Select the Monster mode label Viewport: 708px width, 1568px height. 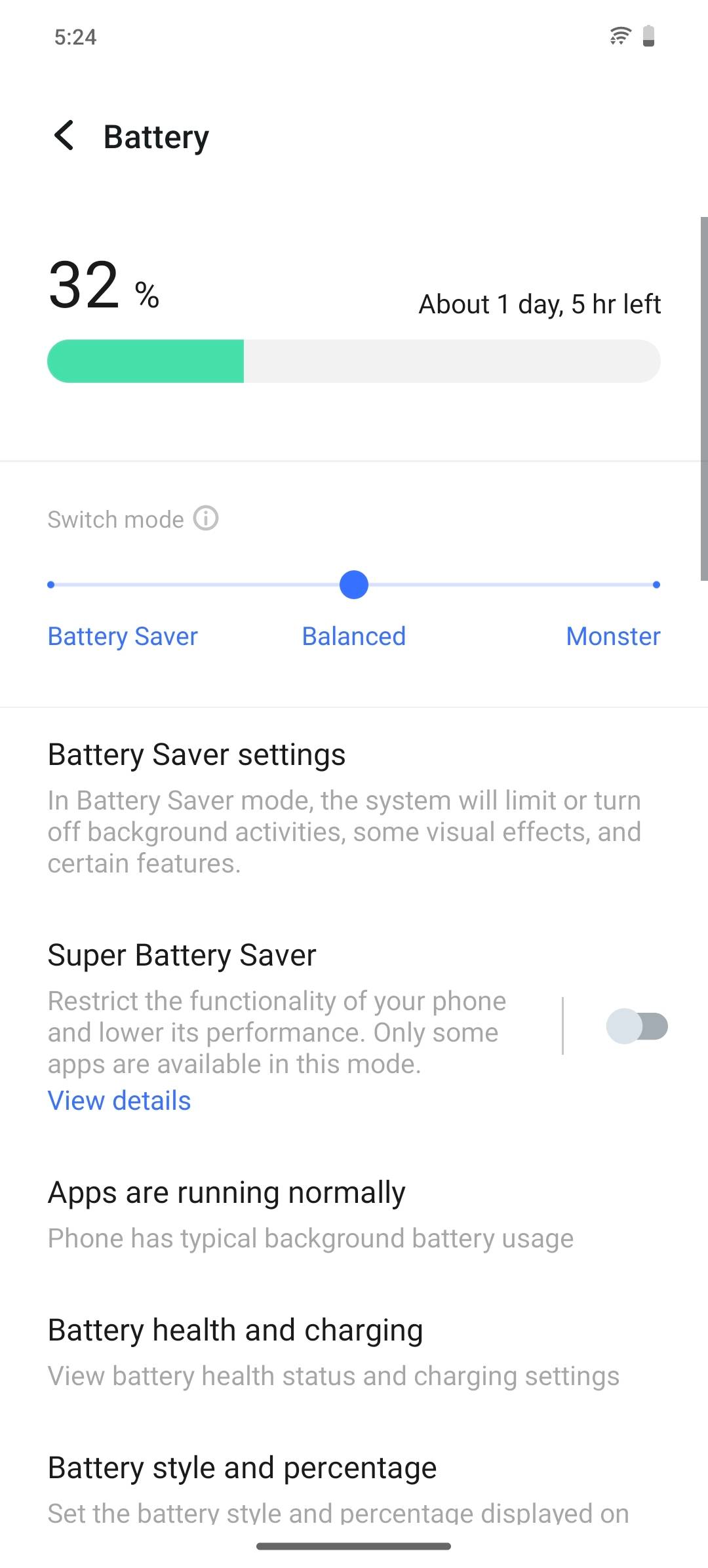pyautogui.click(x=612, y=635)
